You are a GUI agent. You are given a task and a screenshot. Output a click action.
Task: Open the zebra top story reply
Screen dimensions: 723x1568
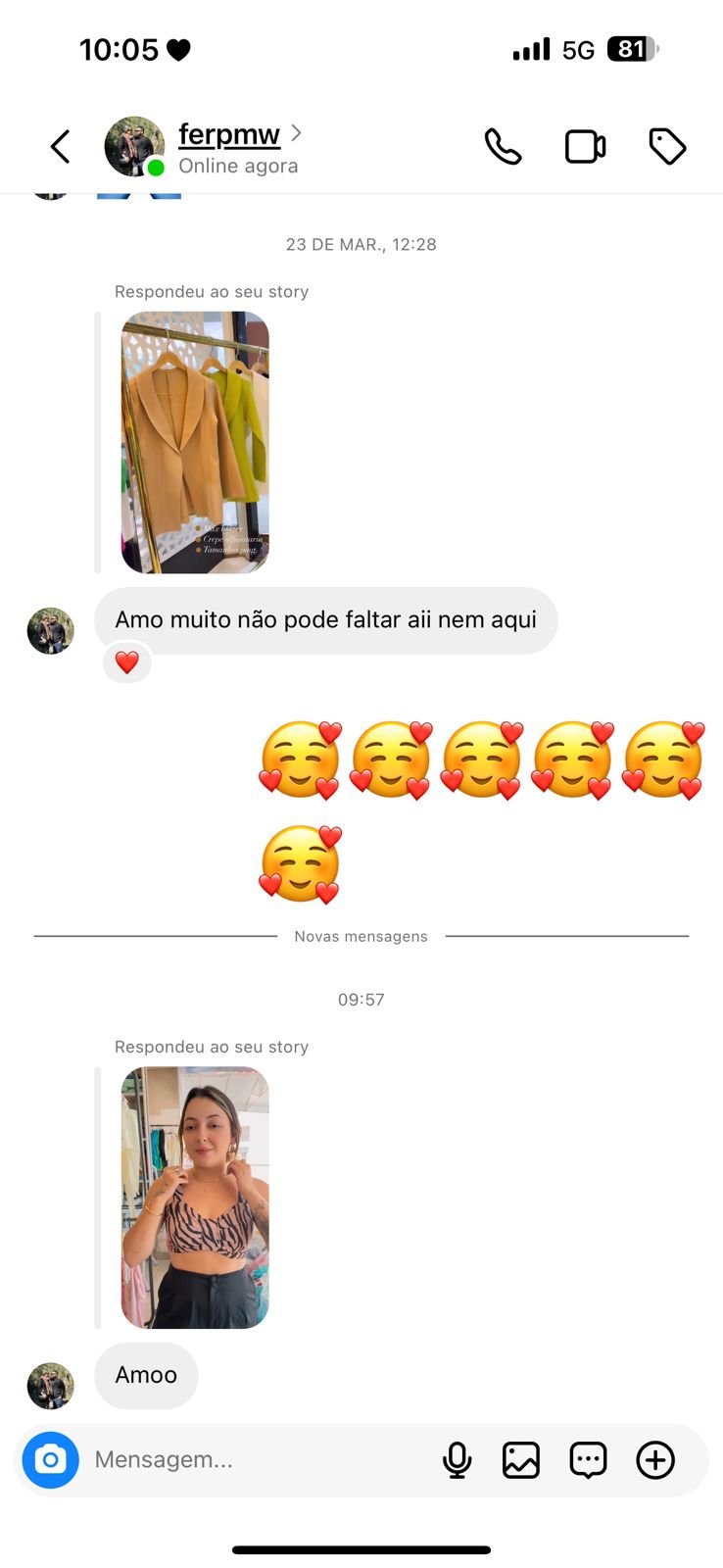point(195,1198)
